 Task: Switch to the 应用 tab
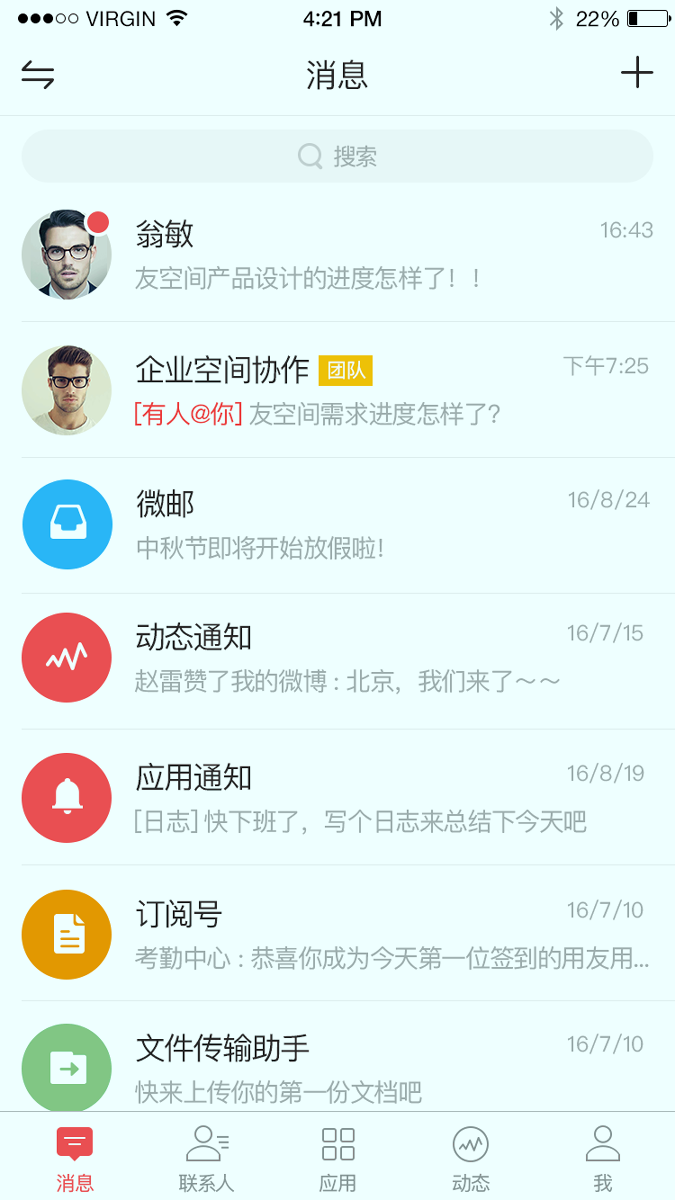click(x=338, y=1158)
